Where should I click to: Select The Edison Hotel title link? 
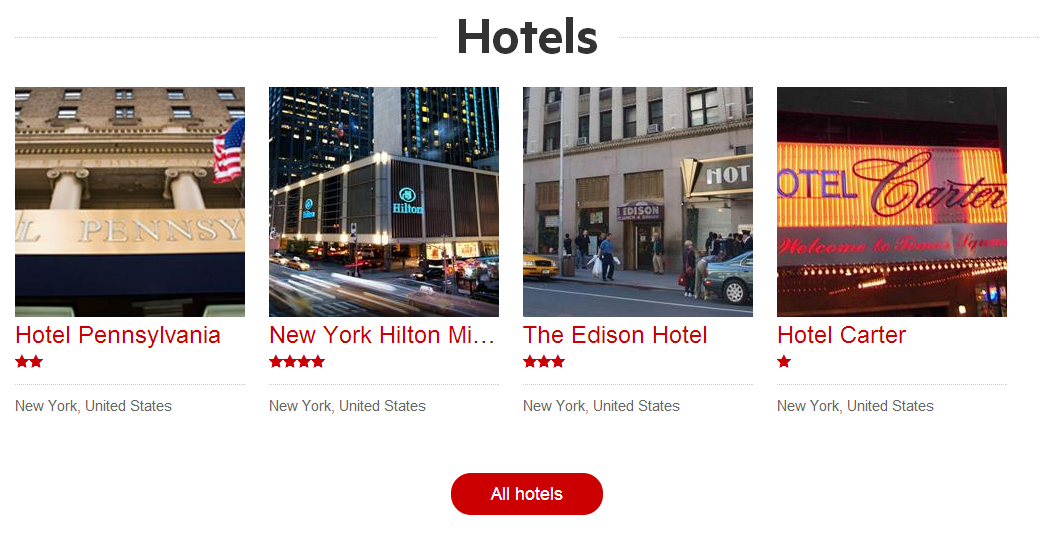point(615,335)
